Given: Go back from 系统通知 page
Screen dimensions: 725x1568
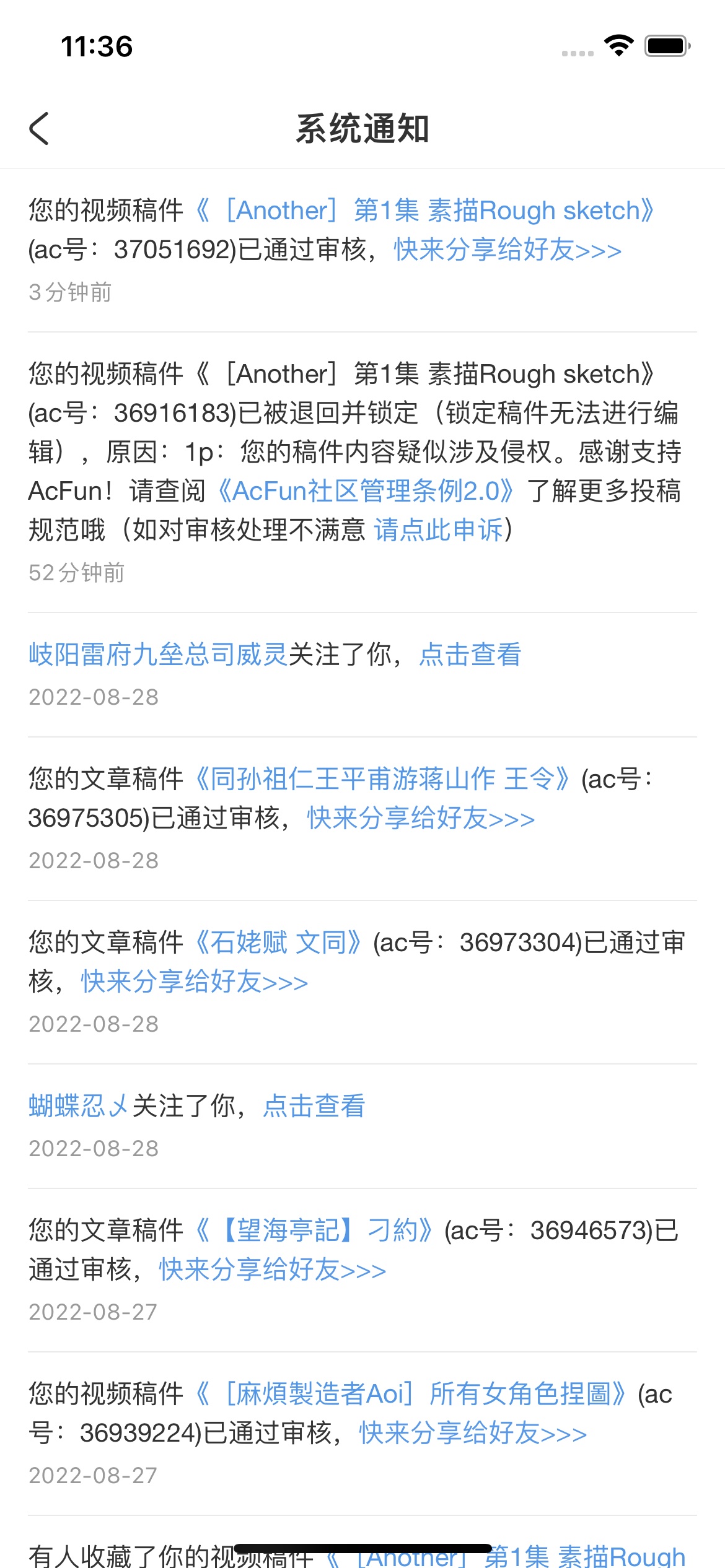Looking at the screenshot, I should tap(39, 129).
